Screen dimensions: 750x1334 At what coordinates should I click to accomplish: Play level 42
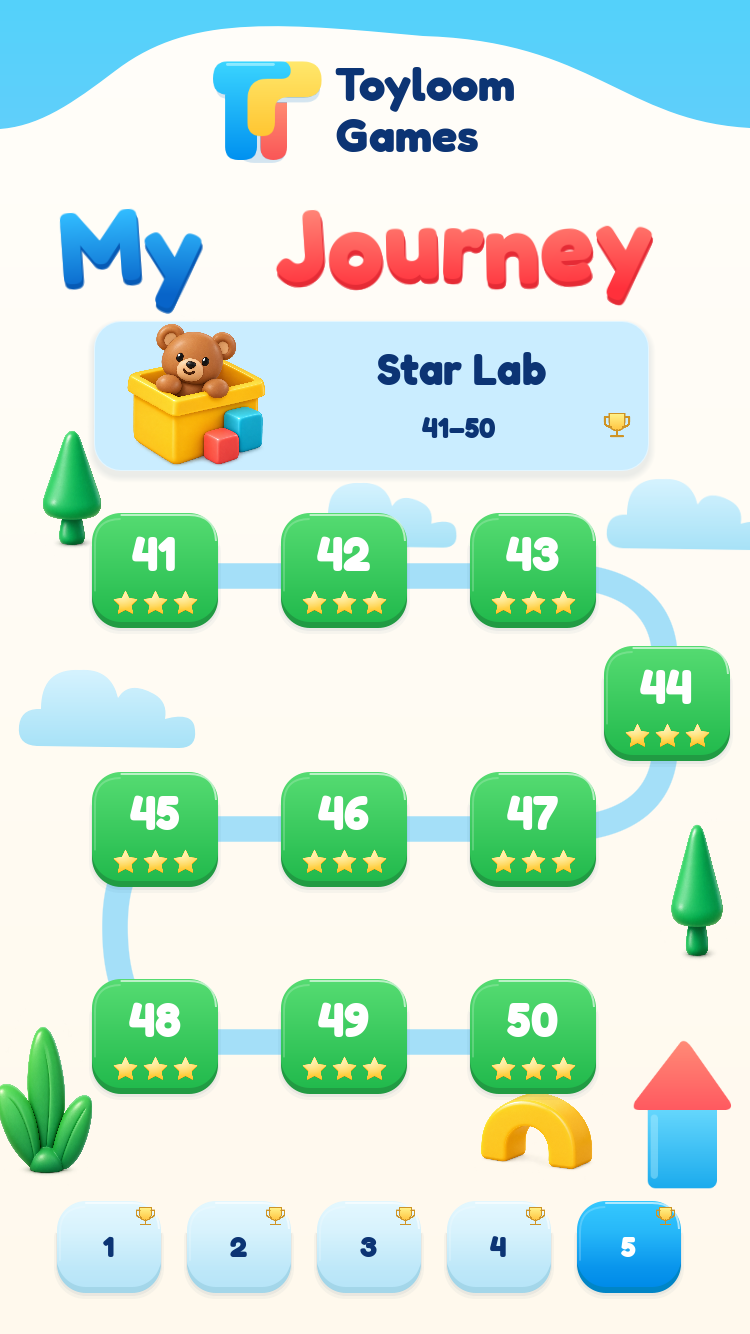(x=344, y=570)
